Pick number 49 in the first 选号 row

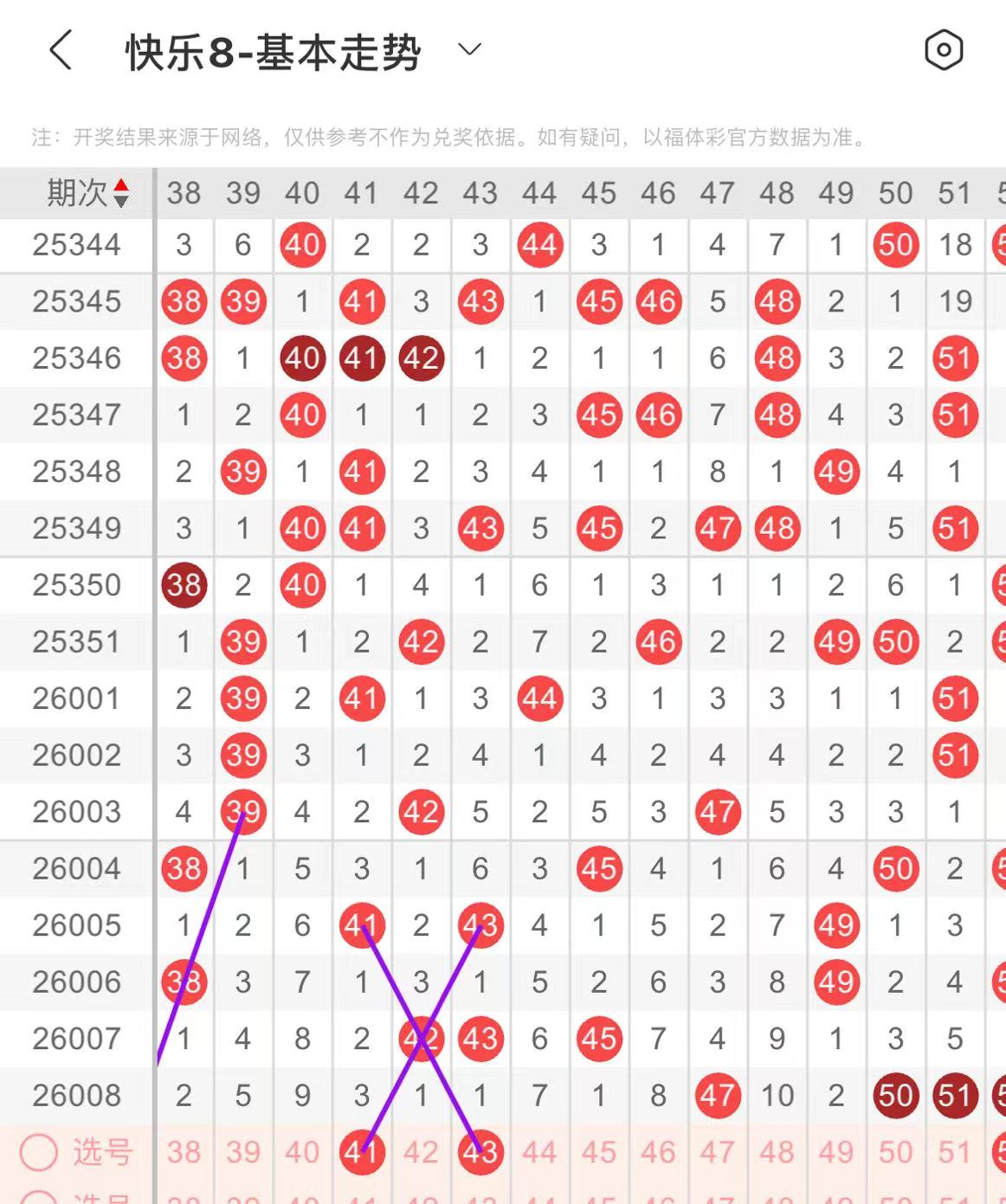(836, 1152)
